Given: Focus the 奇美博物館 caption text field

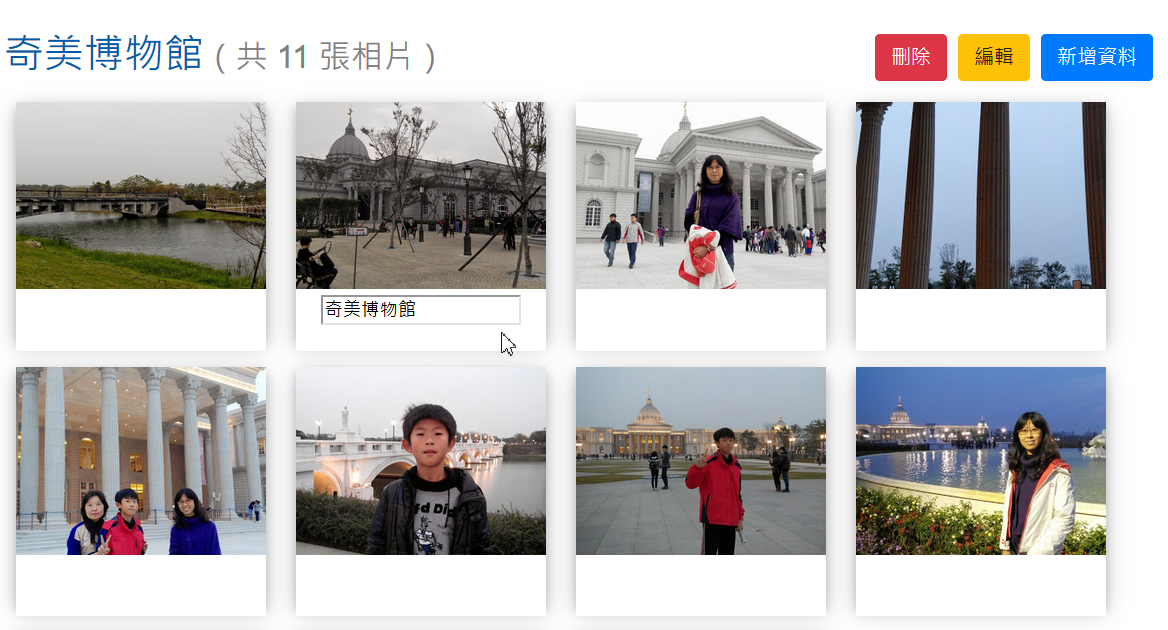Looking at the screenshot, I should (420, 310).
